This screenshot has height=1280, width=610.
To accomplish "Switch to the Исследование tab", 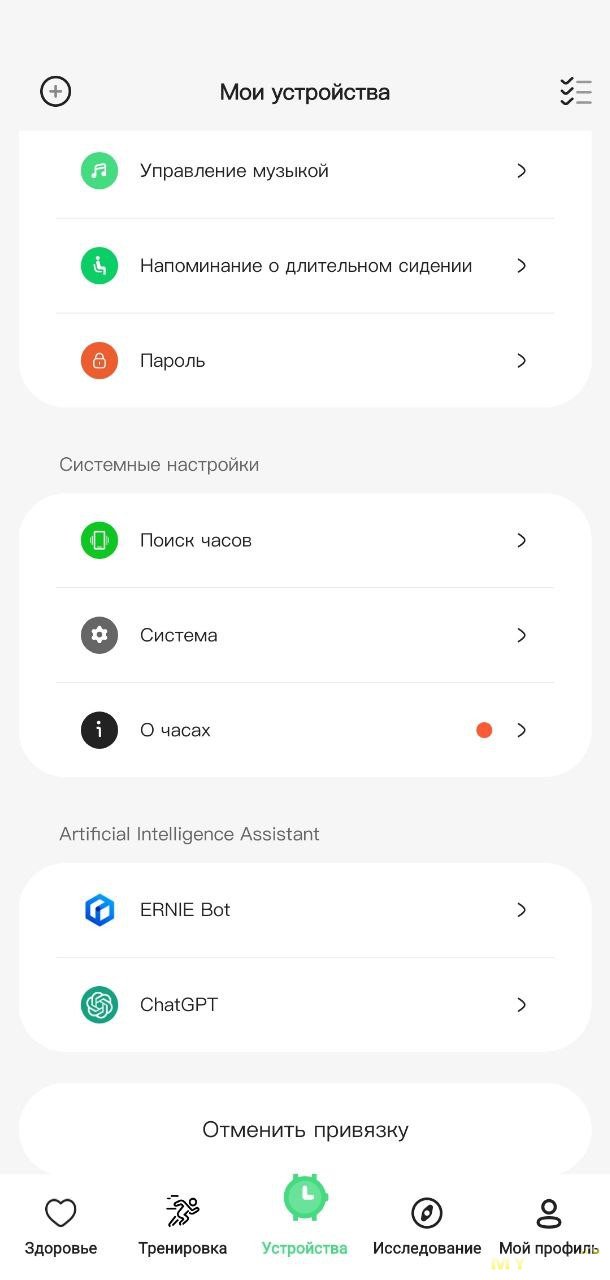I will [426, 1226].
